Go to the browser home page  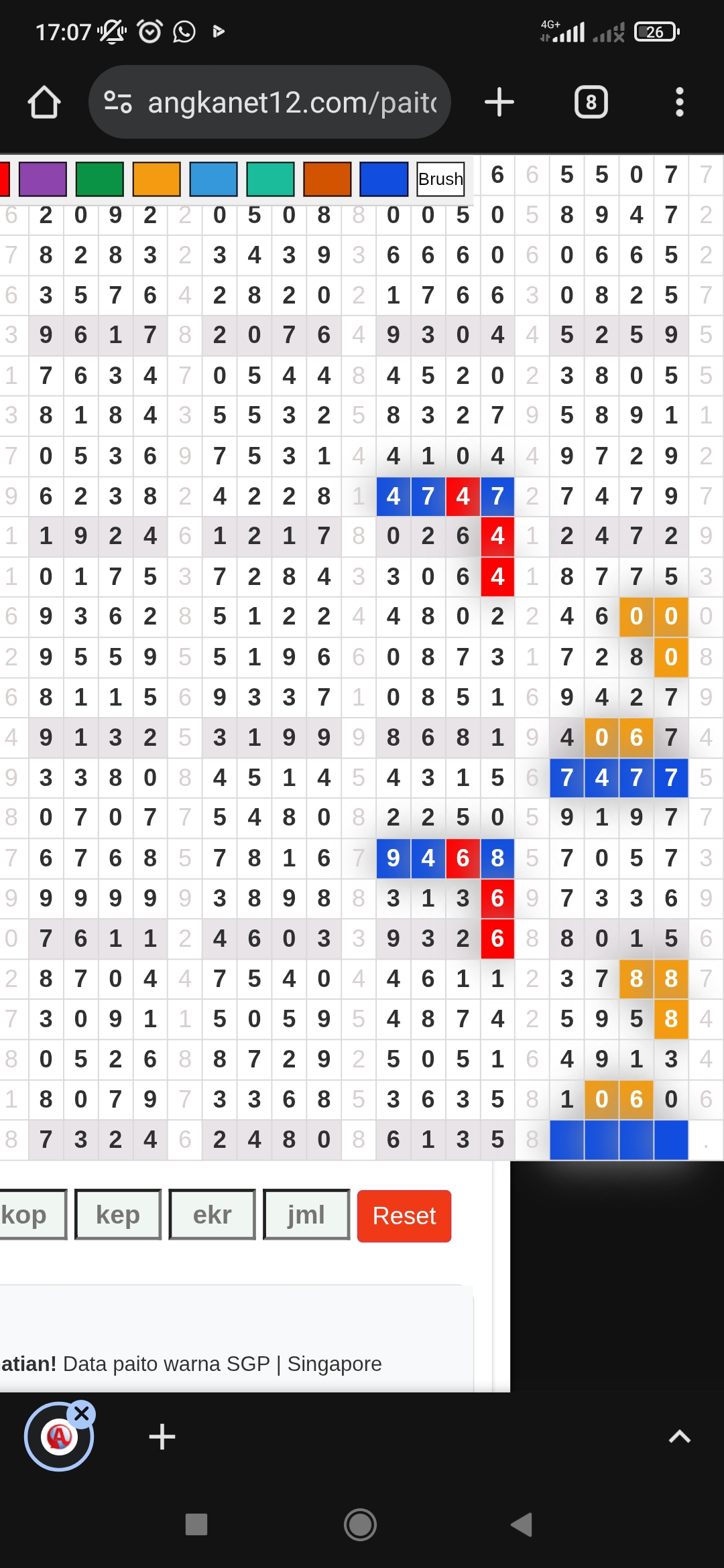click(x=44, y=103)
